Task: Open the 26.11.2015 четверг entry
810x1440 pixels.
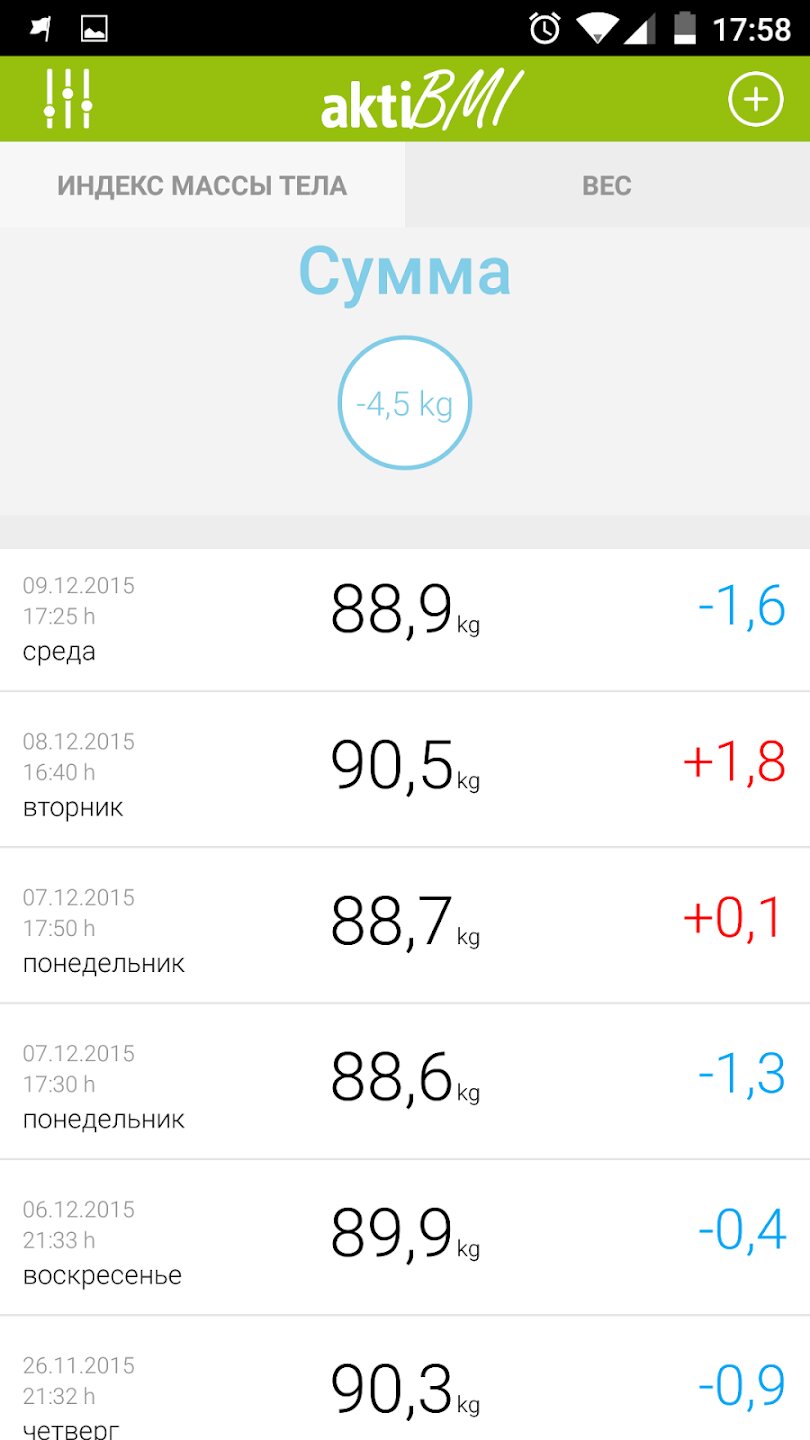Action: pyautogui.click(x=405, y=1378)
